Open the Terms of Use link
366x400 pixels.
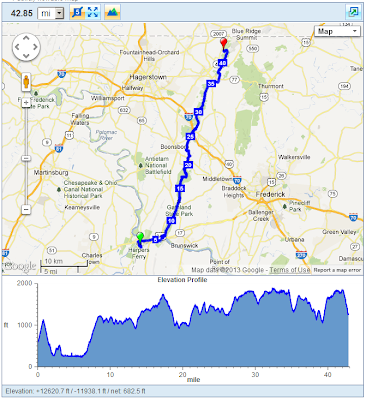289,270
